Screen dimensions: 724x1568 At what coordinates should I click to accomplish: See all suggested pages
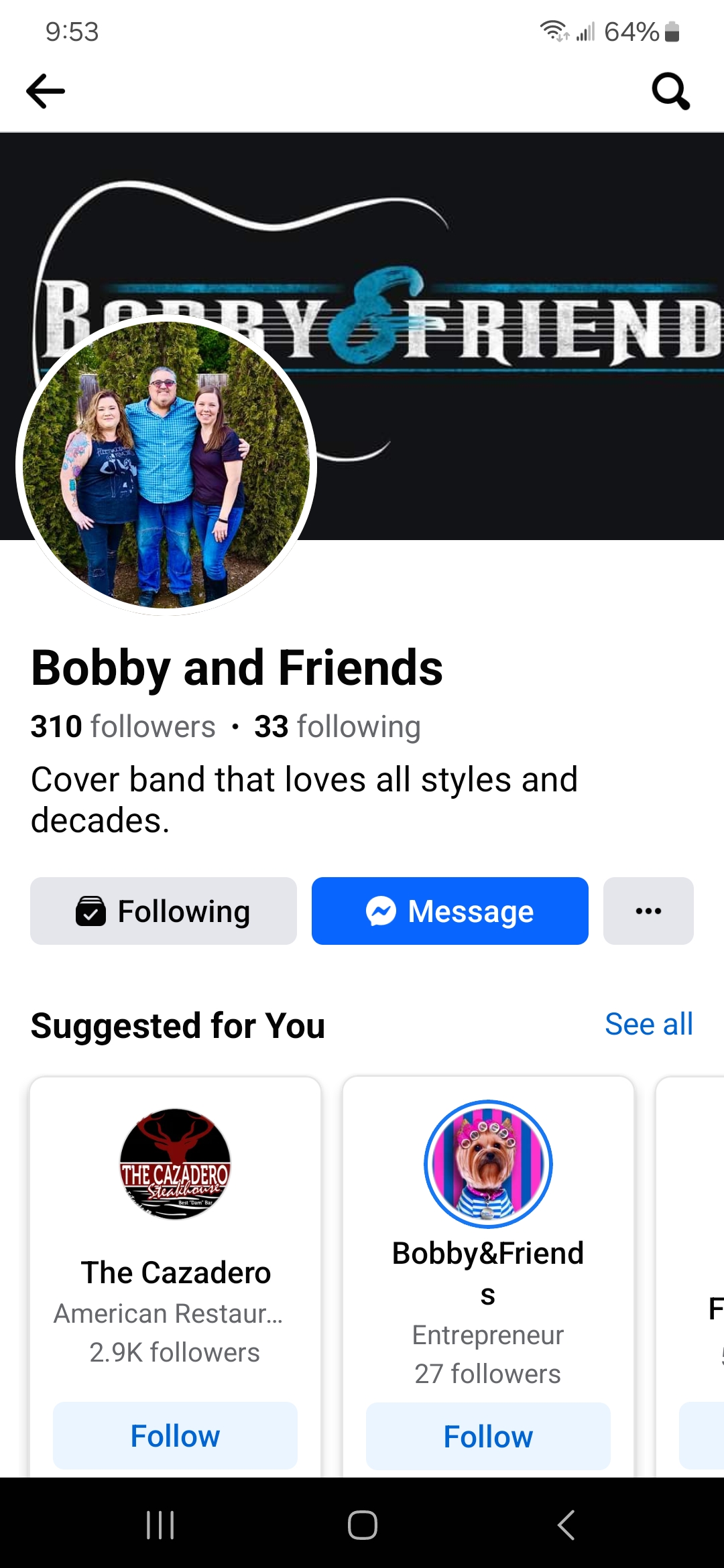click(648, 1024)
